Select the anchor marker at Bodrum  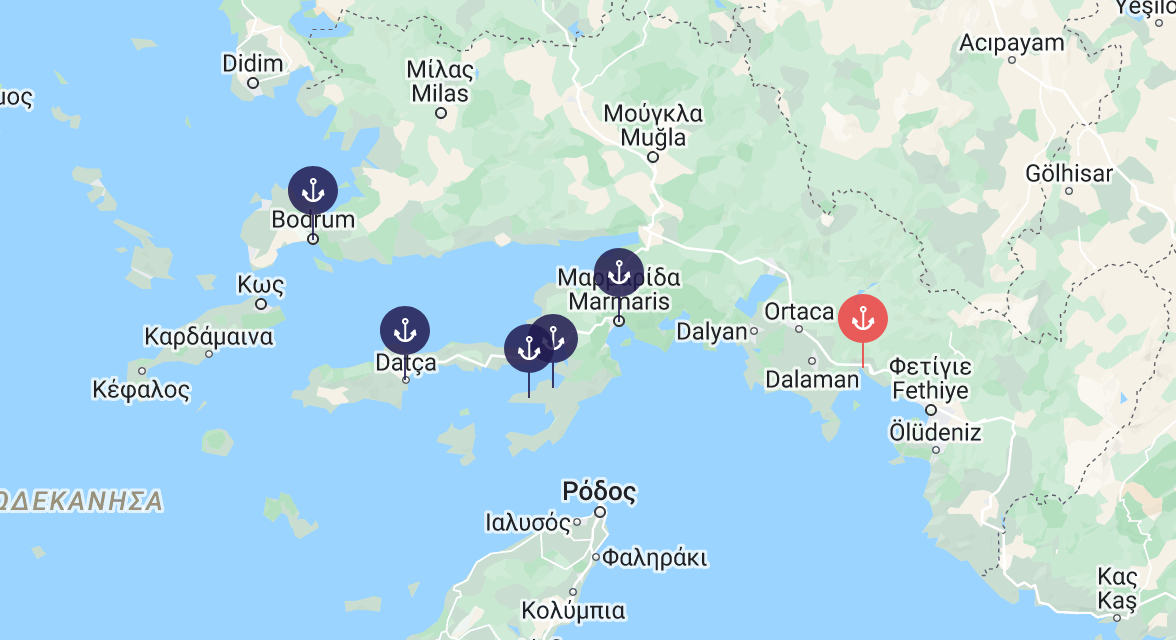pos(312,191)
